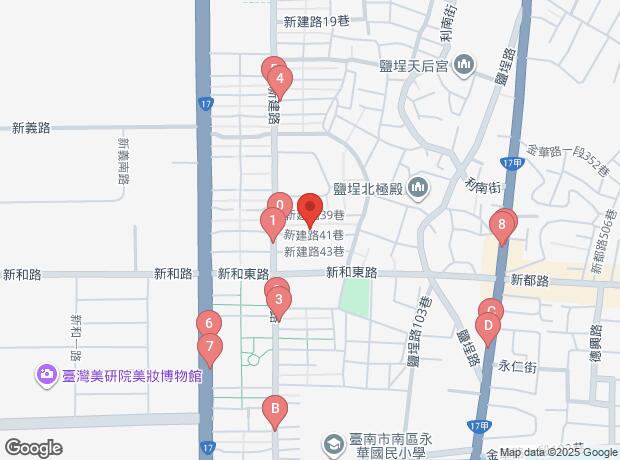
Task: Tap map marker number 6
Action: (x=208, y=323)
